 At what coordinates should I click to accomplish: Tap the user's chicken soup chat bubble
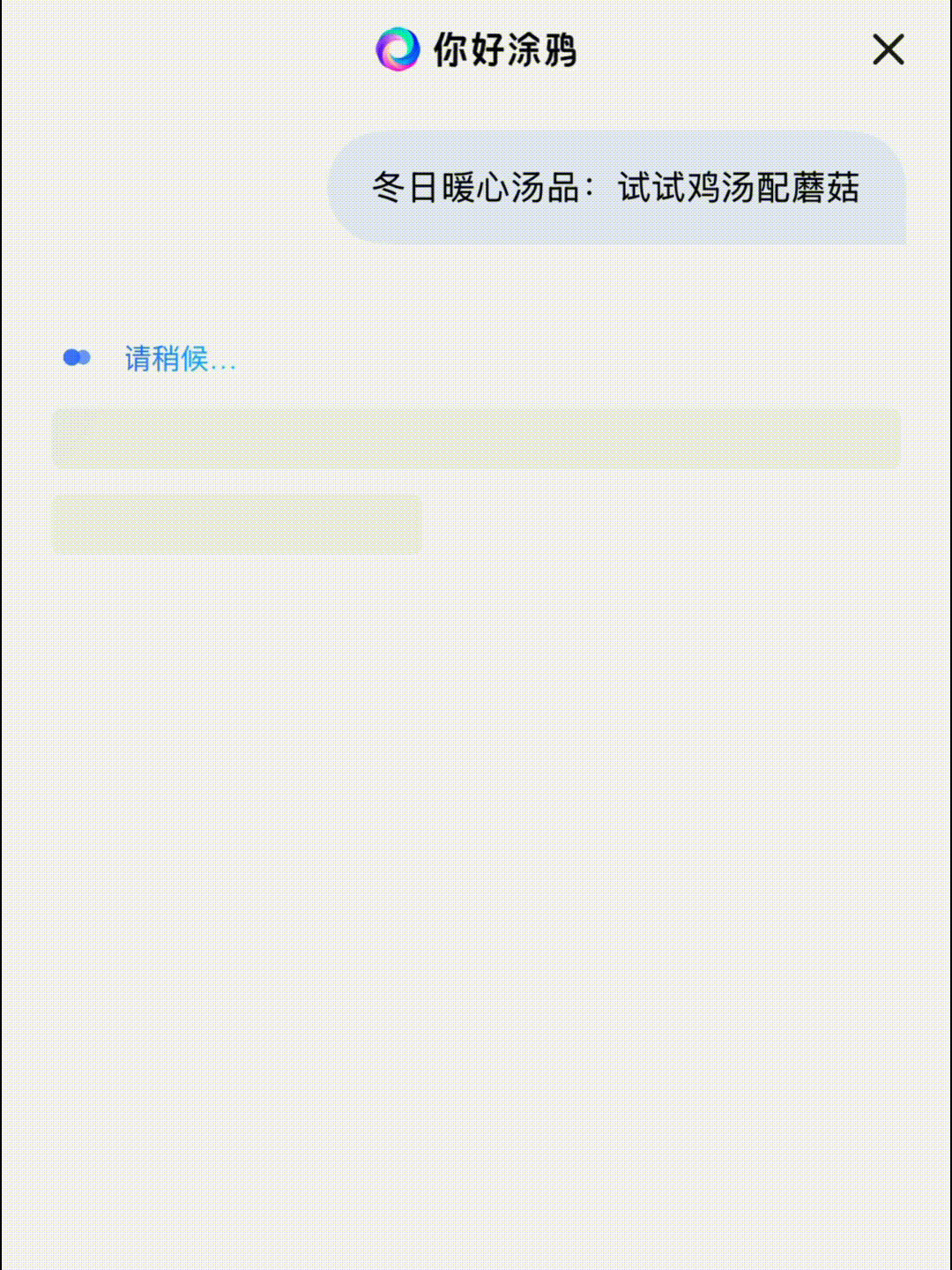[617, 187]
